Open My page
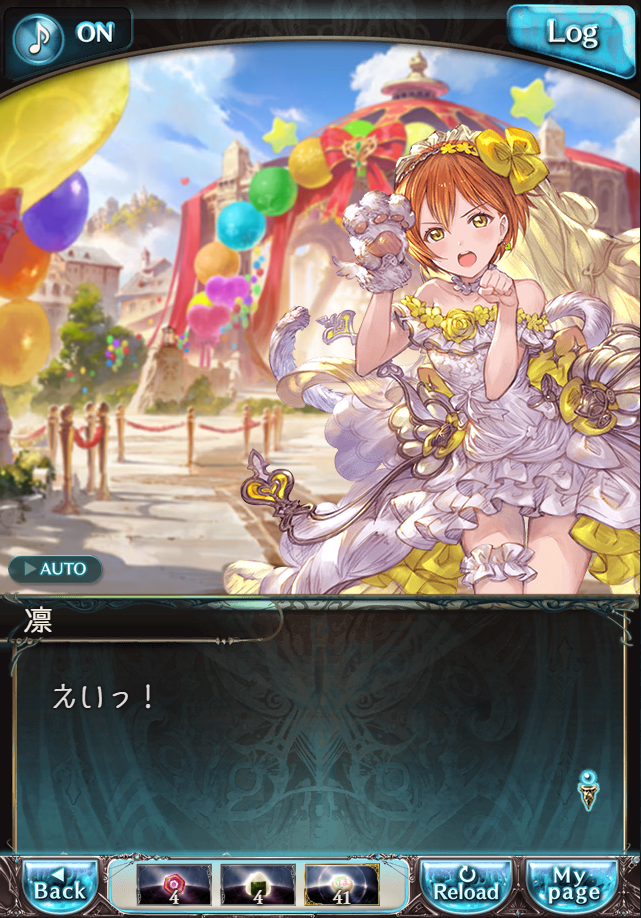The width and height of the screenshot is (641, 918). coord(573,886)
